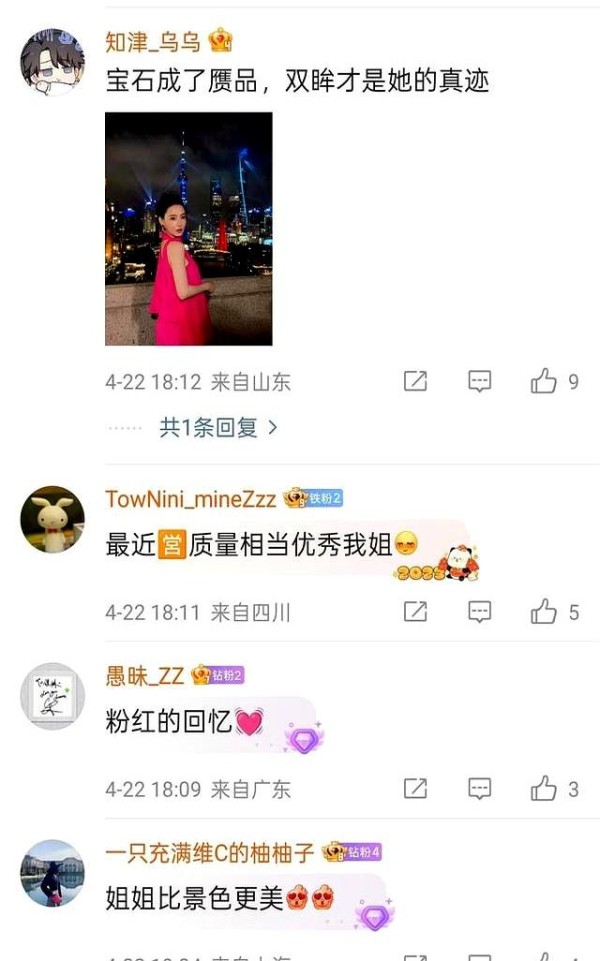This screenshot has width=600, height=961.
Task: Share 知津_乌乌's comment
Action: click(x=416, y=381)
